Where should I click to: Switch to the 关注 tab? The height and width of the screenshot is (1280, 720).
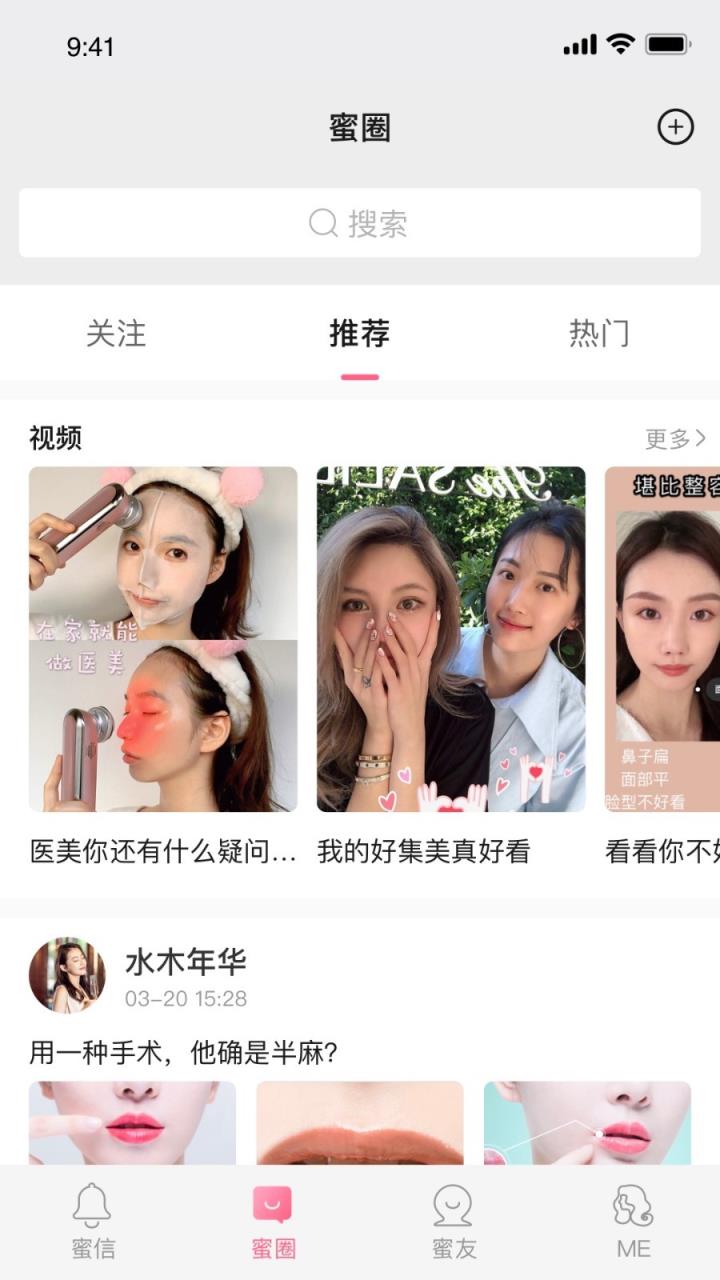click(116, 335)
